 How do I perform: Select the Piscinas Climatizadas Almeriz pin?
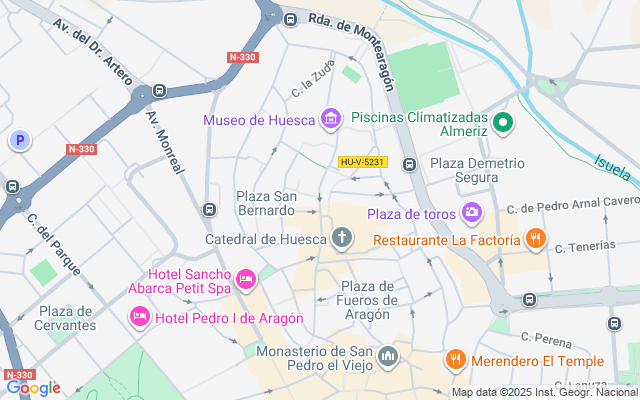(x=504, y=123)
